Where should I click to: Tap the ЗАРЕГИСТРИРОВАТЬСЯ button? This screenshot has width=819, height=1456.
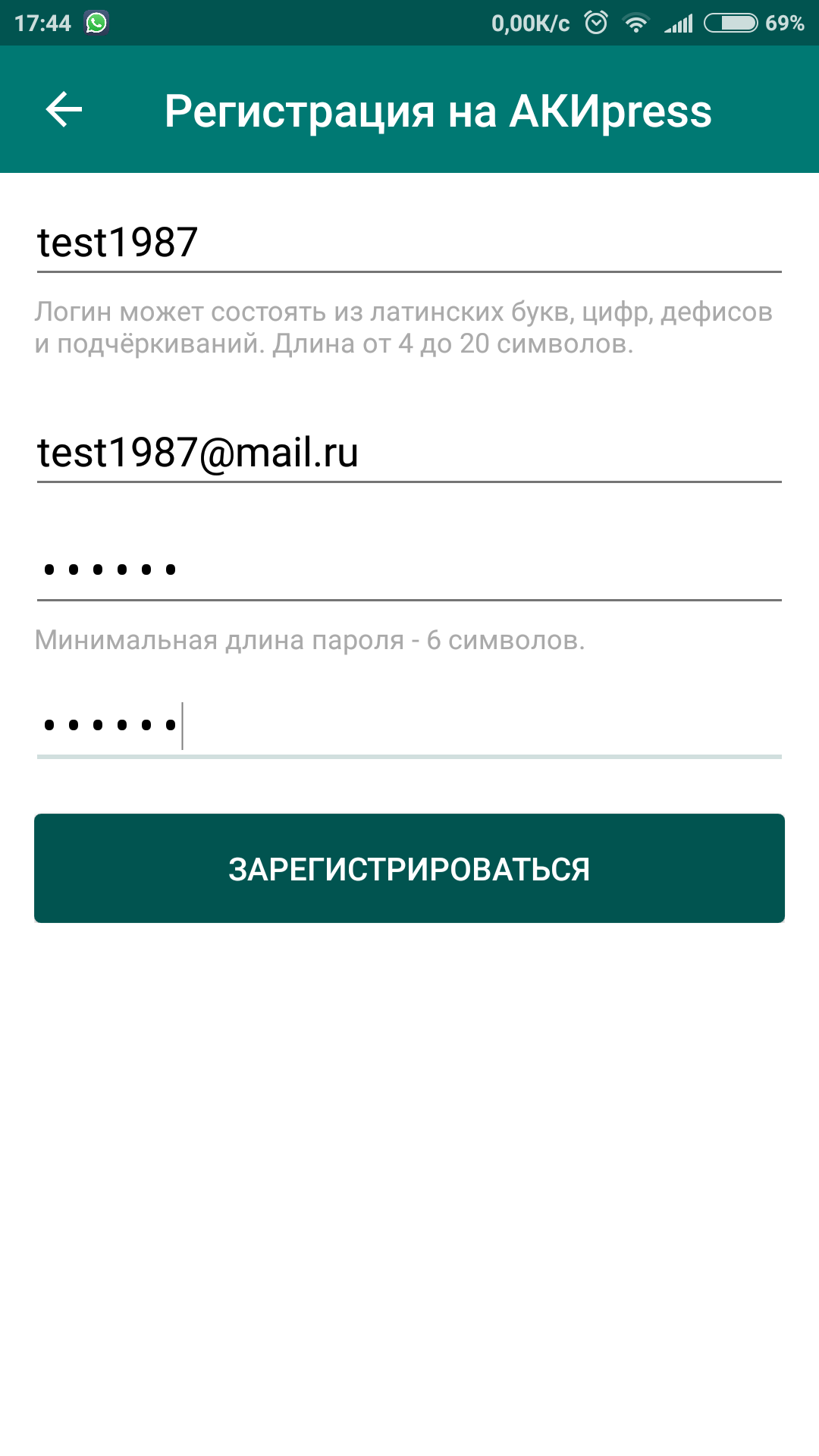tap(409, 868)
